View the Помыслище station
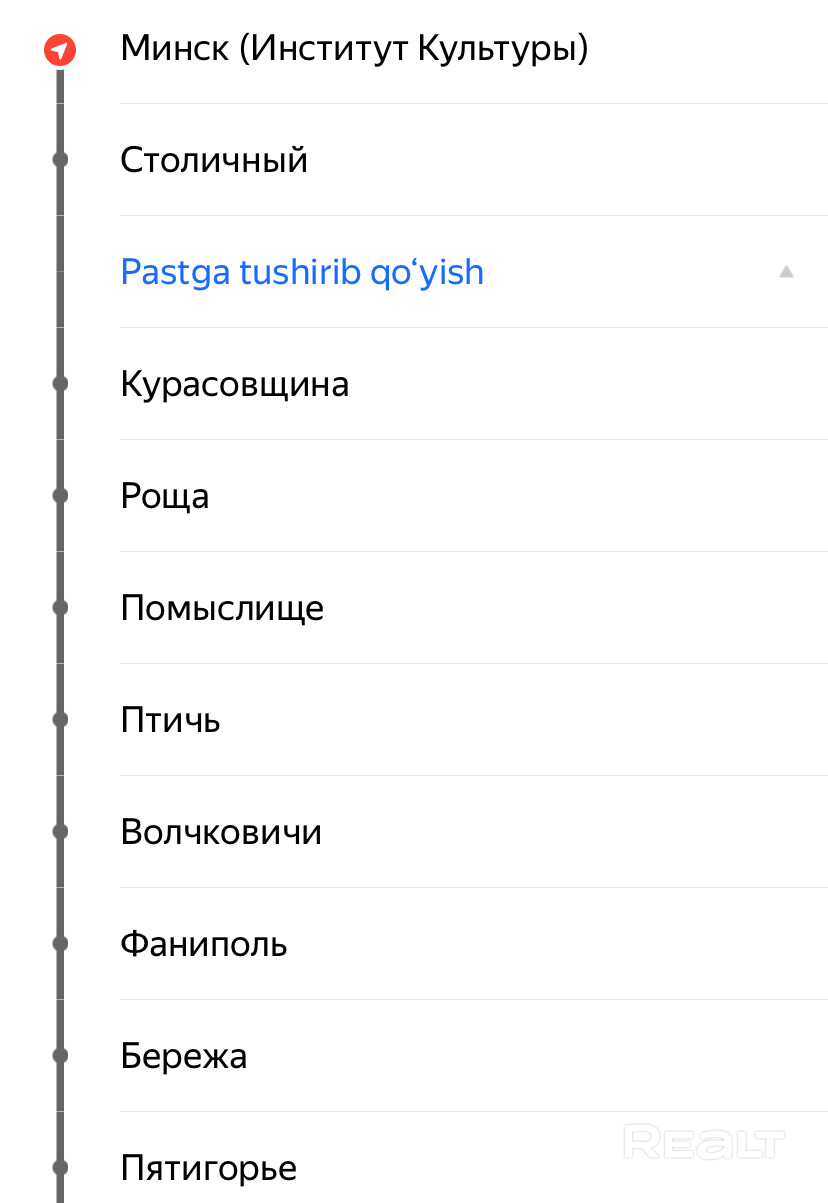The image size is (828, 1203). 222,608
